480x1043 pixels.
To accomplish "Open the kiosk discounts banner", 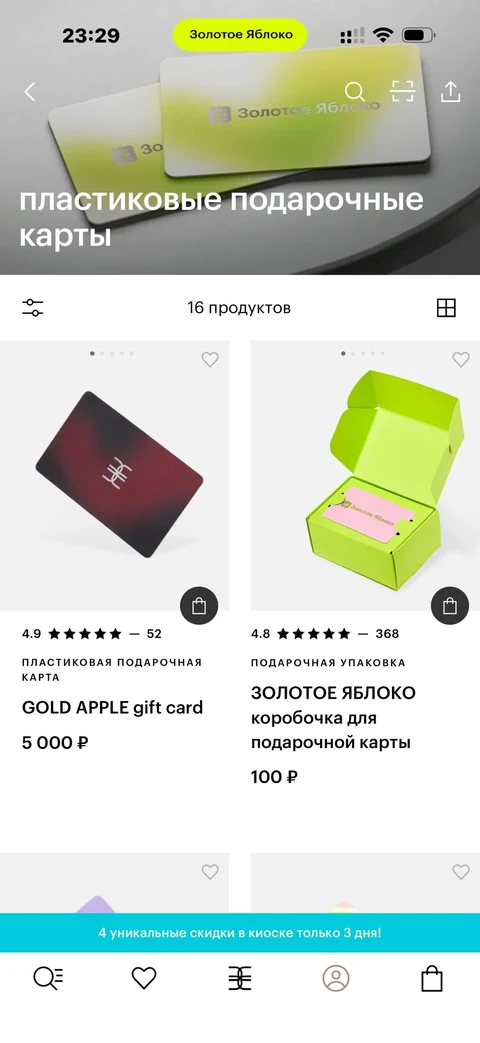I will coord(240,933).
